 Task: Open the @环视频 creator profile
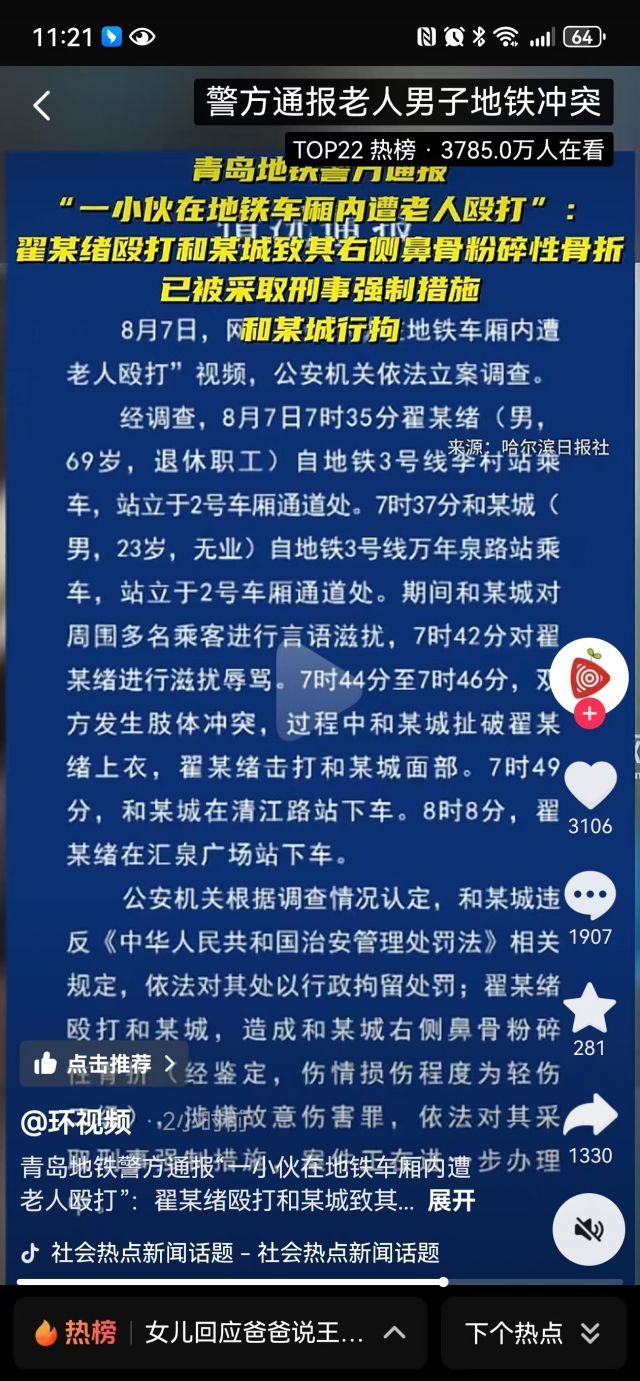(76, 1122)
